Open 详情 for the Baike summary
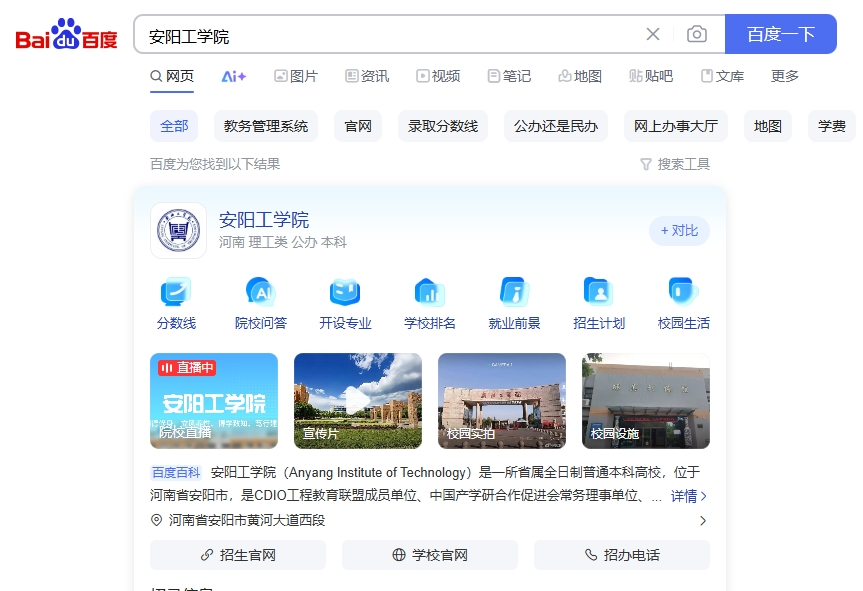 click(689, 496)
